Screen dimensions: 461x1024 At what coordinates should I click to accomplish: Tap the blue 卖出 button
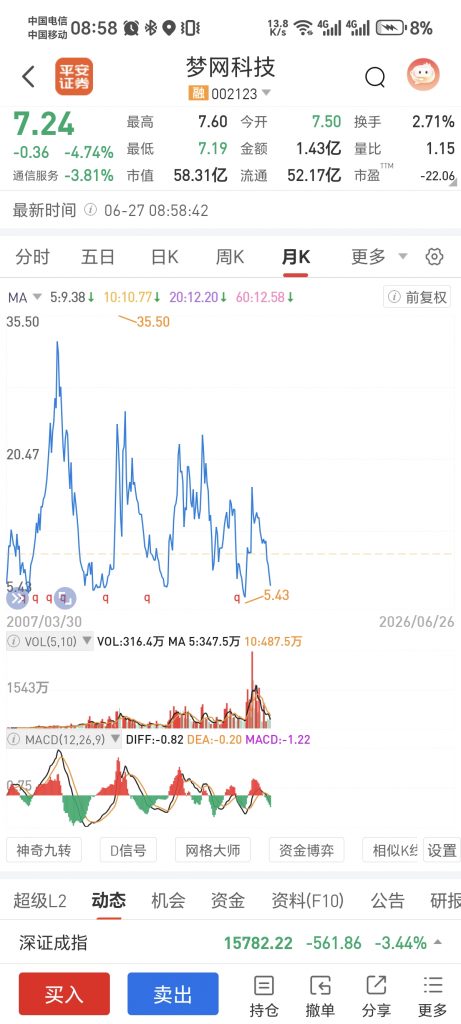pos(173,994)
